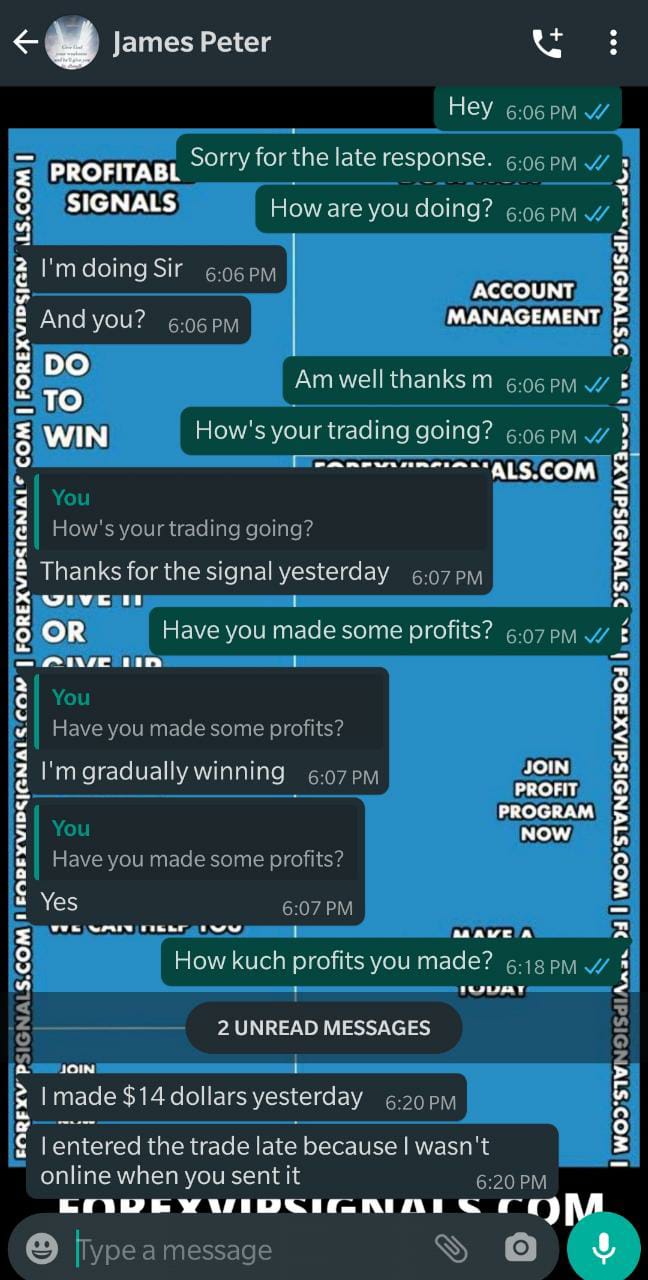This screenshot has width=648, height=1280.
Task: Open the camera to send a photo
Action: click(520, 1247)
